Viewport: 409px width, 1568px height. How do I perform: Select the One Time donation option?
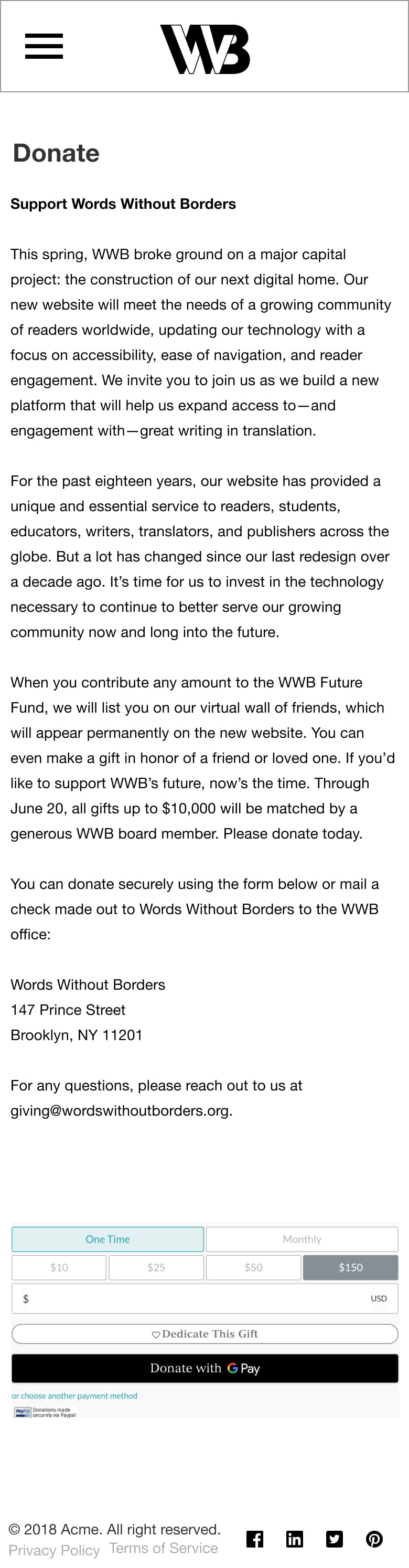pyautogui.click(x=107, y=1238)
